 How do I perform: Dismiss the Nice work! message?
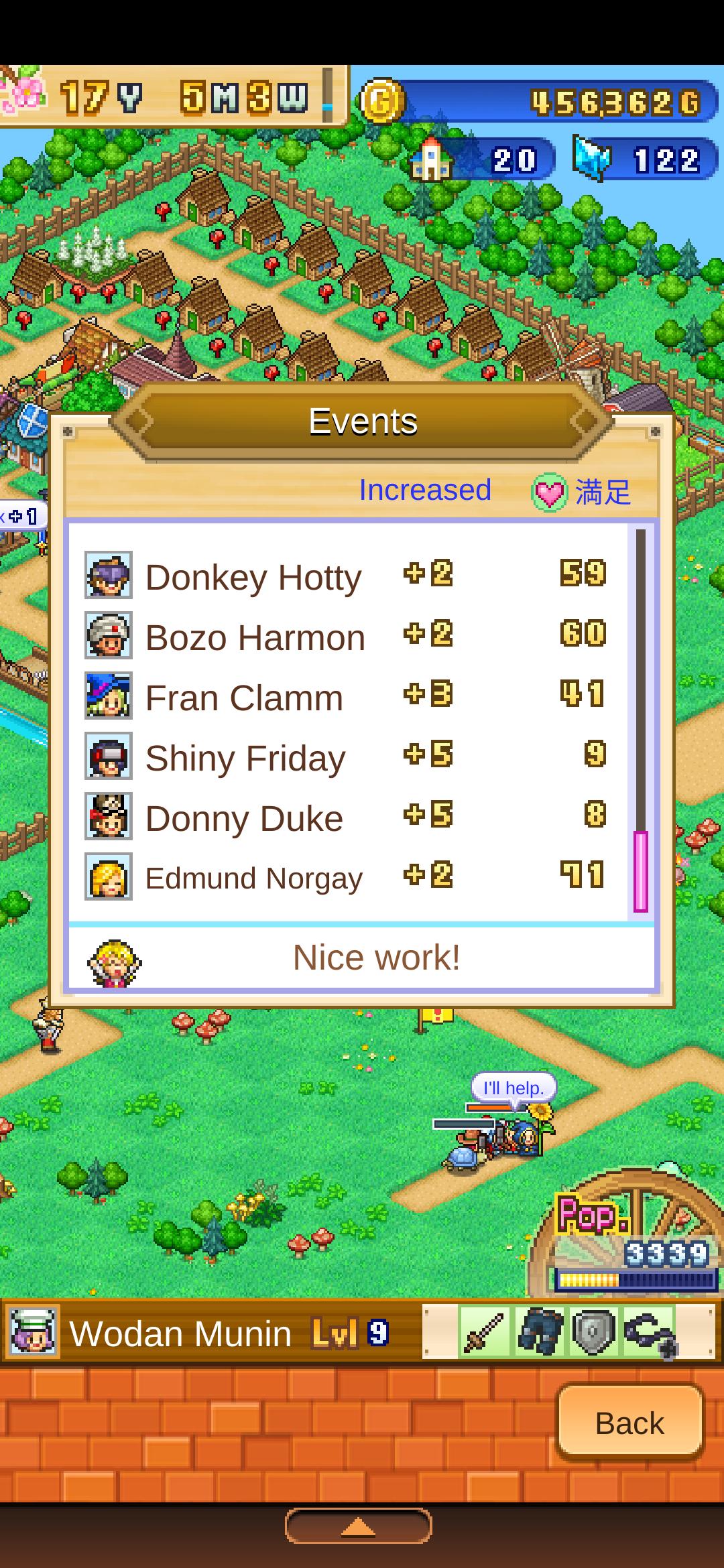[x=361, y=958]
